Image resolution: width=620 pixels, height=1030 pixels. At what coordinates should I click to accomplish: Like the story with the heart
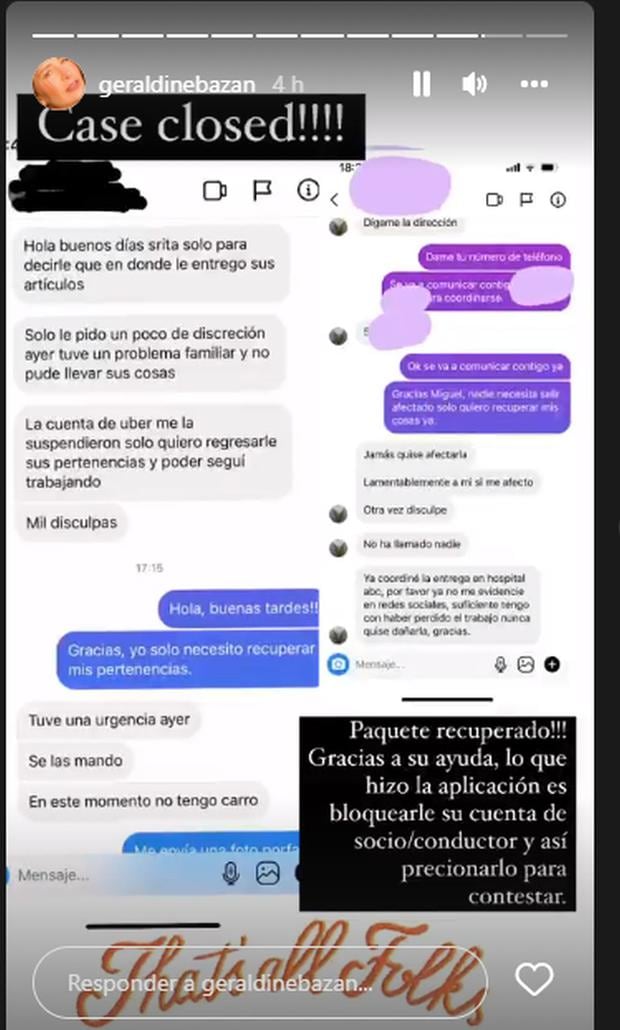(x=534, y=980)
